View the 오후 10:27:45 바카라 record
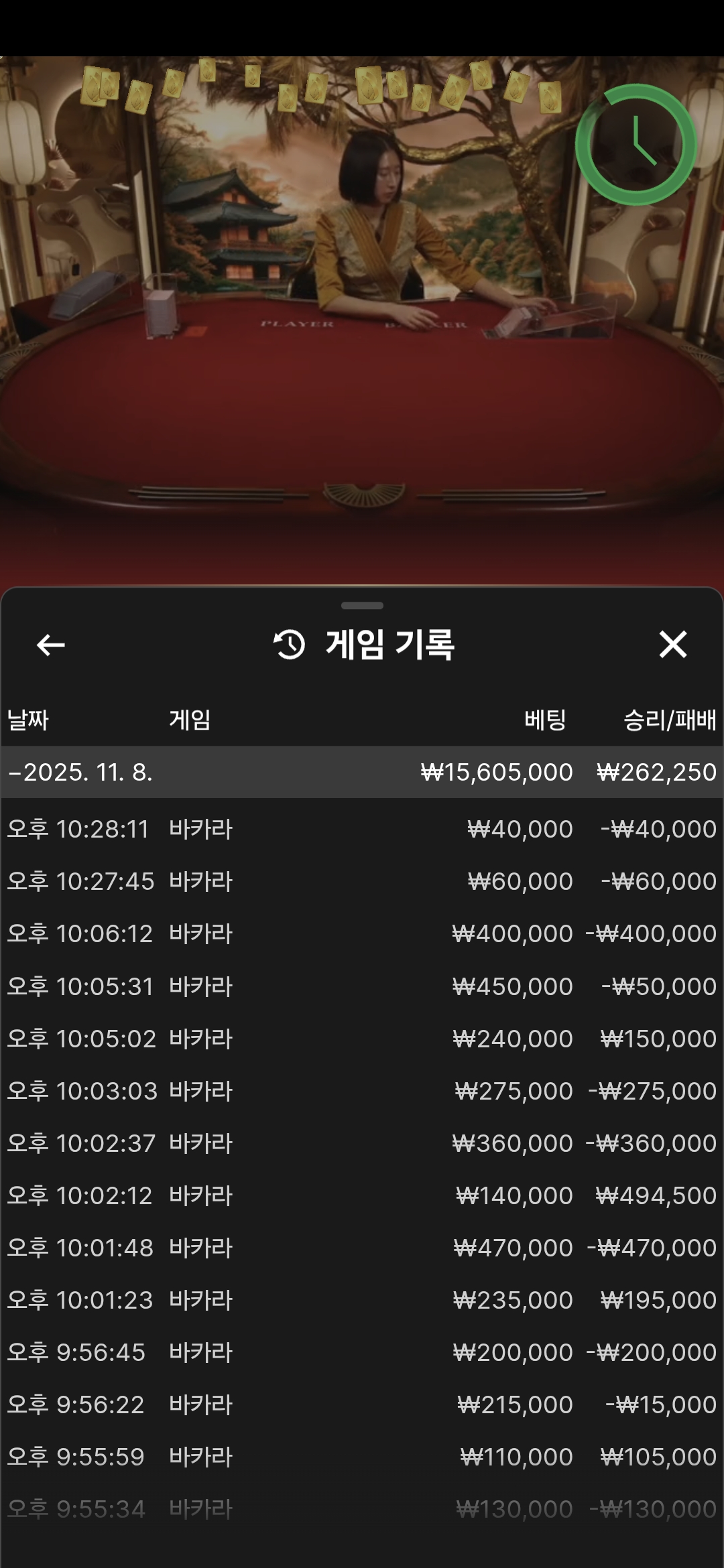This screenshot has width=724, height=1568. coord(362,881)
